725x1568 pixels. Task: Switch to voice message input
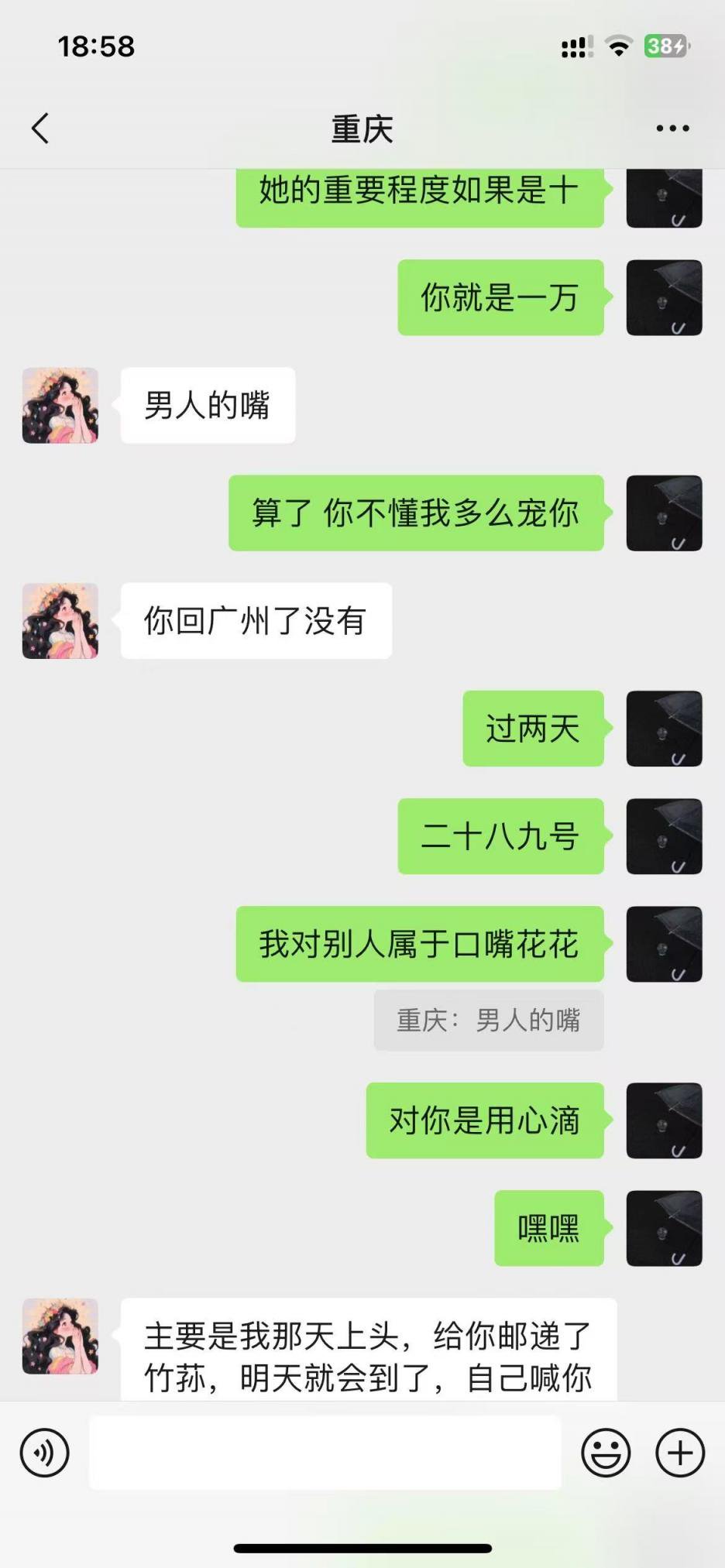45,1453
